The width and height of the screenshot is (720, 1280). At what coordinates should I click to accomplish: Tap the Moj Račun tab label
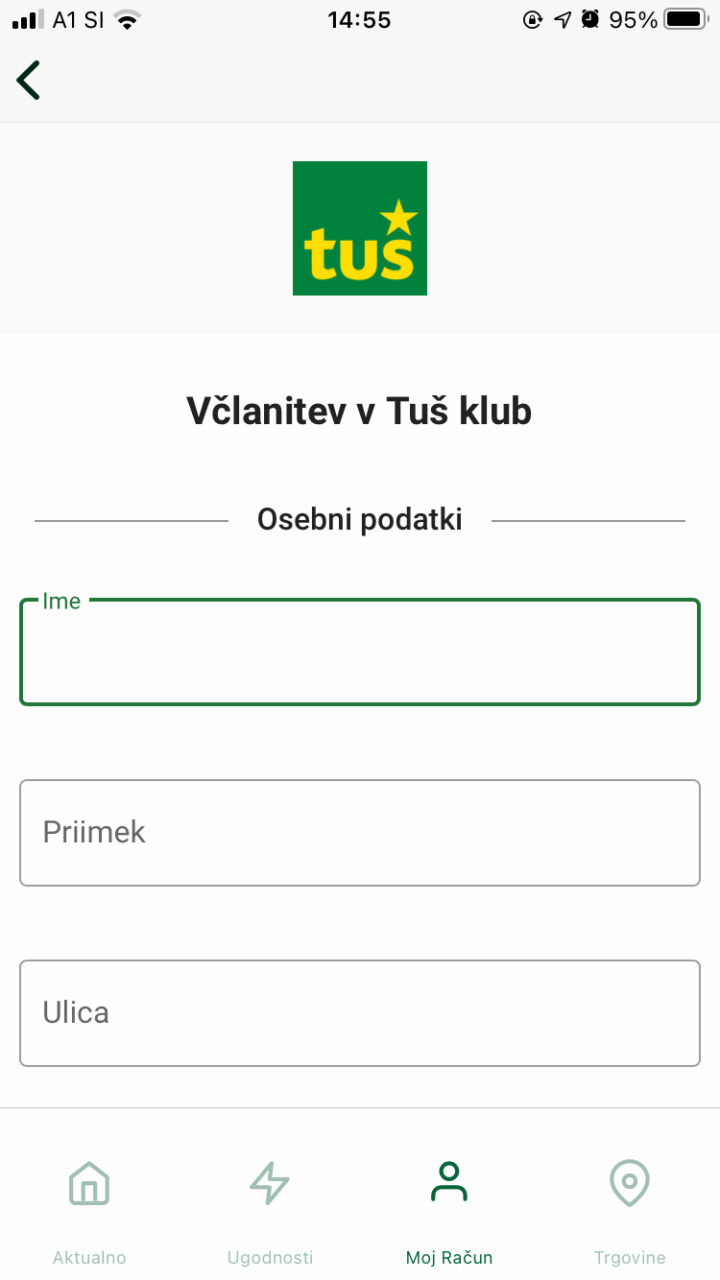point(449,1257)
